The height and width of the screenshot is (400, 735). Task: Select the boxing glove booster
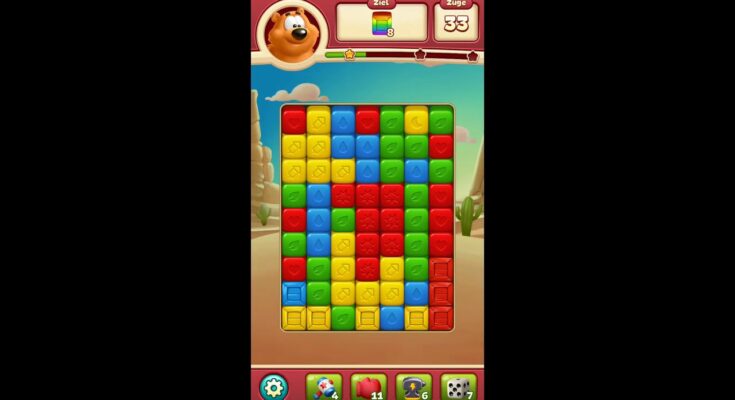368,387
